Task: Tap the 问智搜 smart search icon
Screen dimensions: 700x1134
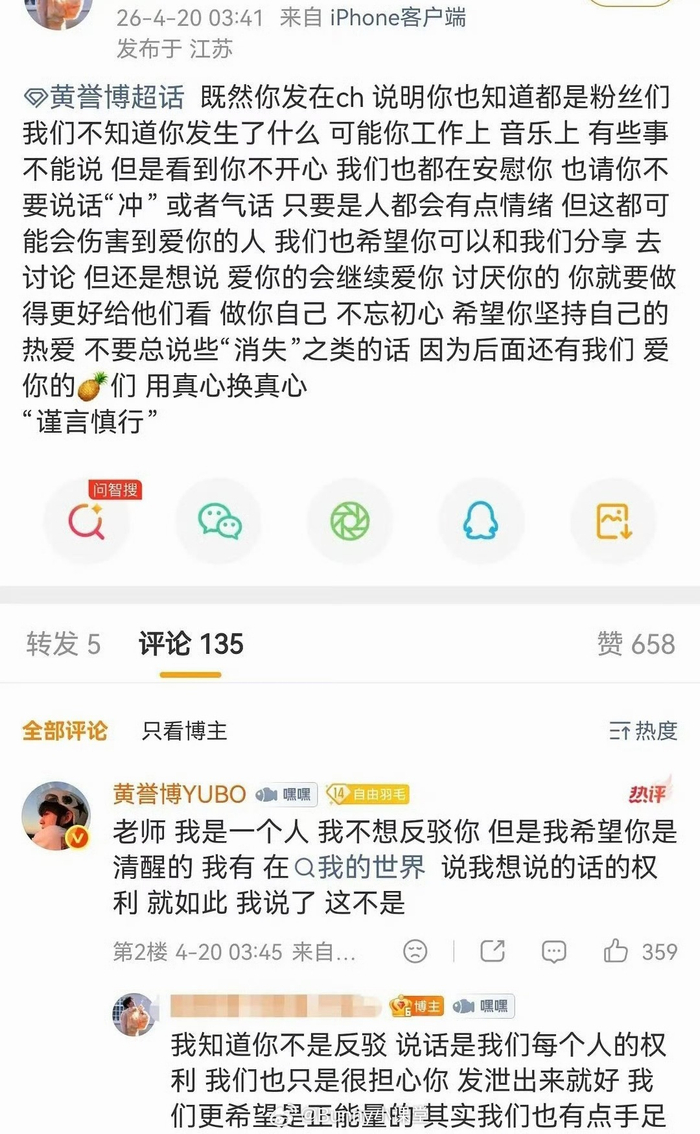Action: pos(86,521)
